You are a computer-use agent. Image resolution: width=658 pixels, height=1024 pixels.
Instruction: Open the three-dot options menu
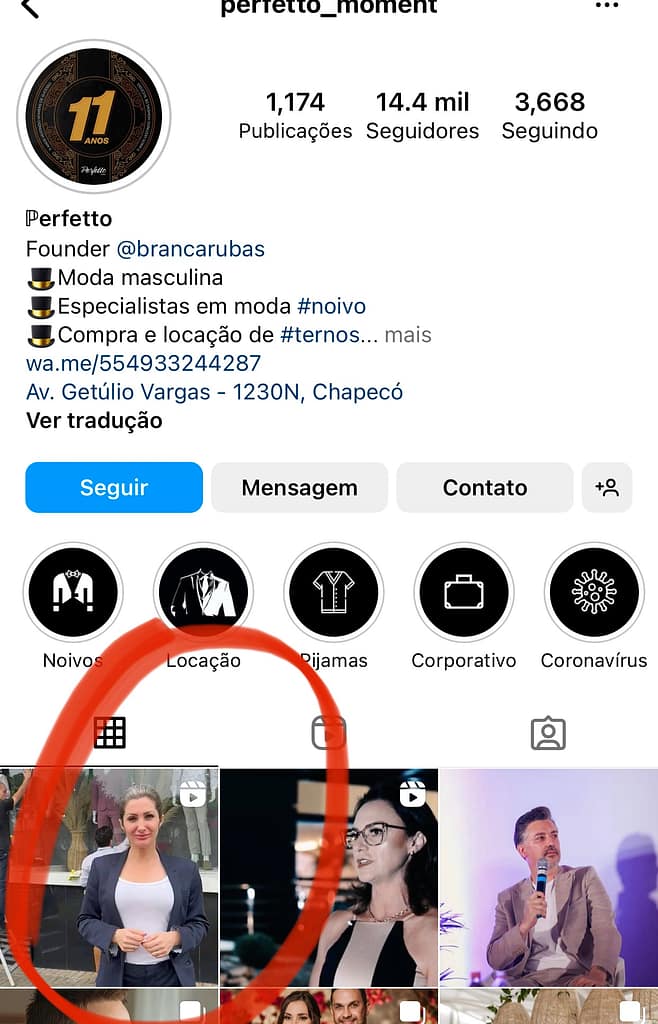coord(607,6)
